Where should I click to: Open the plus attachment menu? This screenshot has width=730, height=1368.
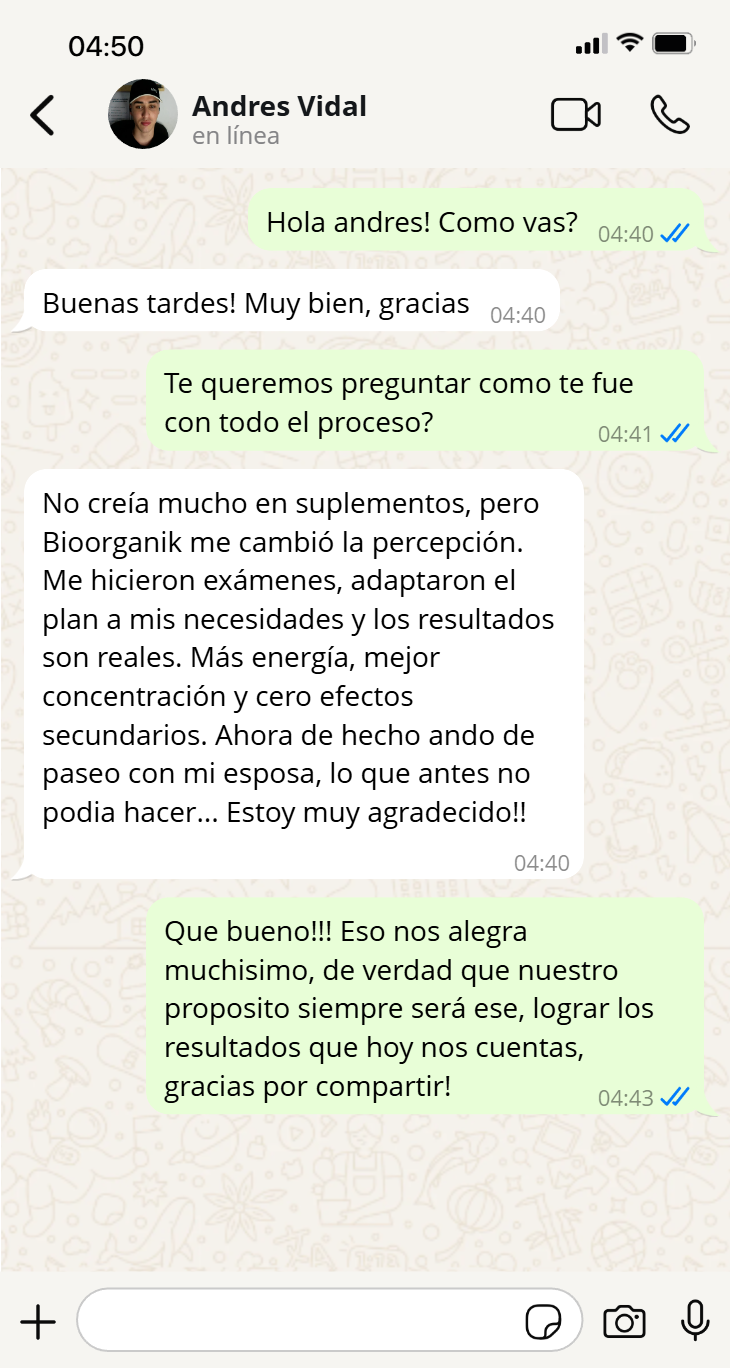(38, 1322)
